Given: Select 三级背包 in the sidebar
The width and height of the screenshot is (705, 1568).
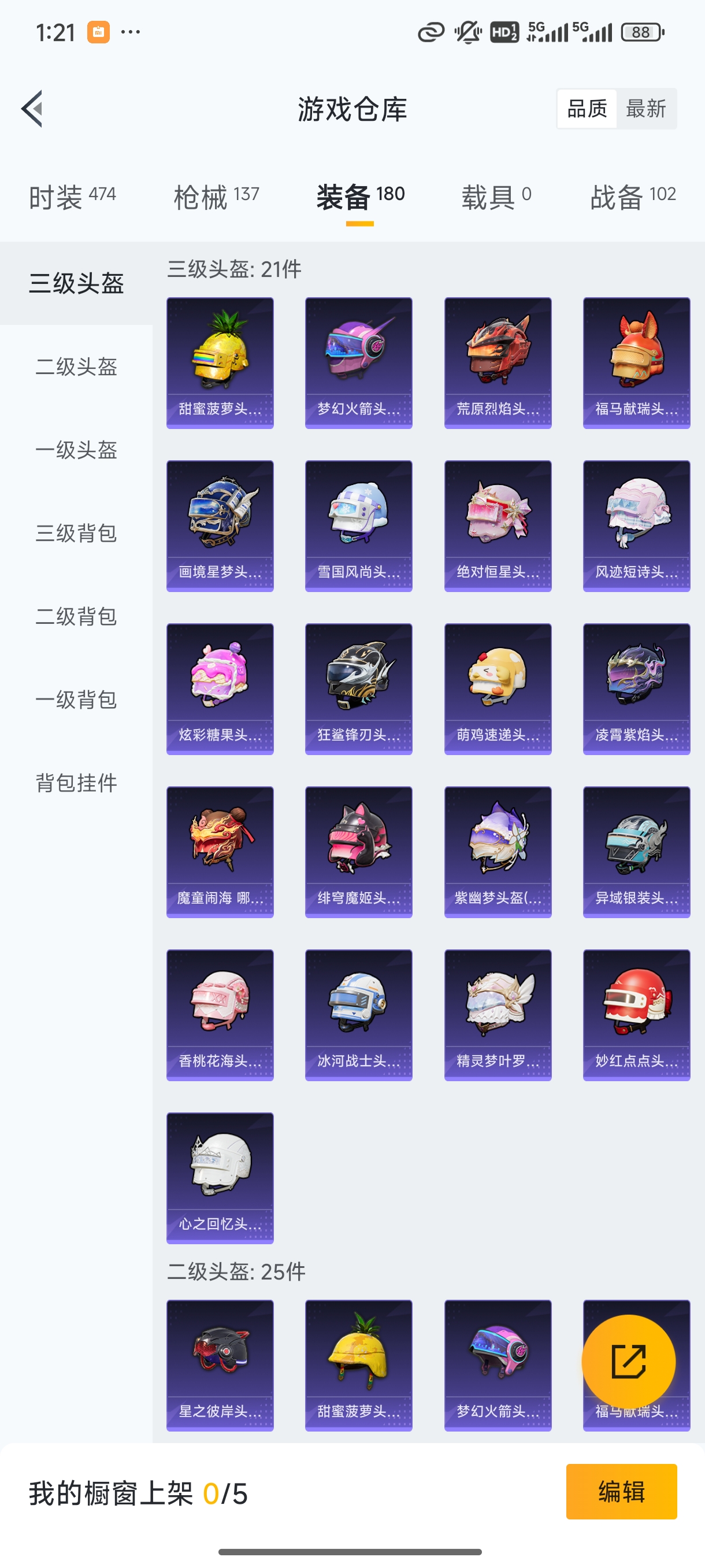Looking at the screenshot, I should pyautogui.click(x=76, y=533).
